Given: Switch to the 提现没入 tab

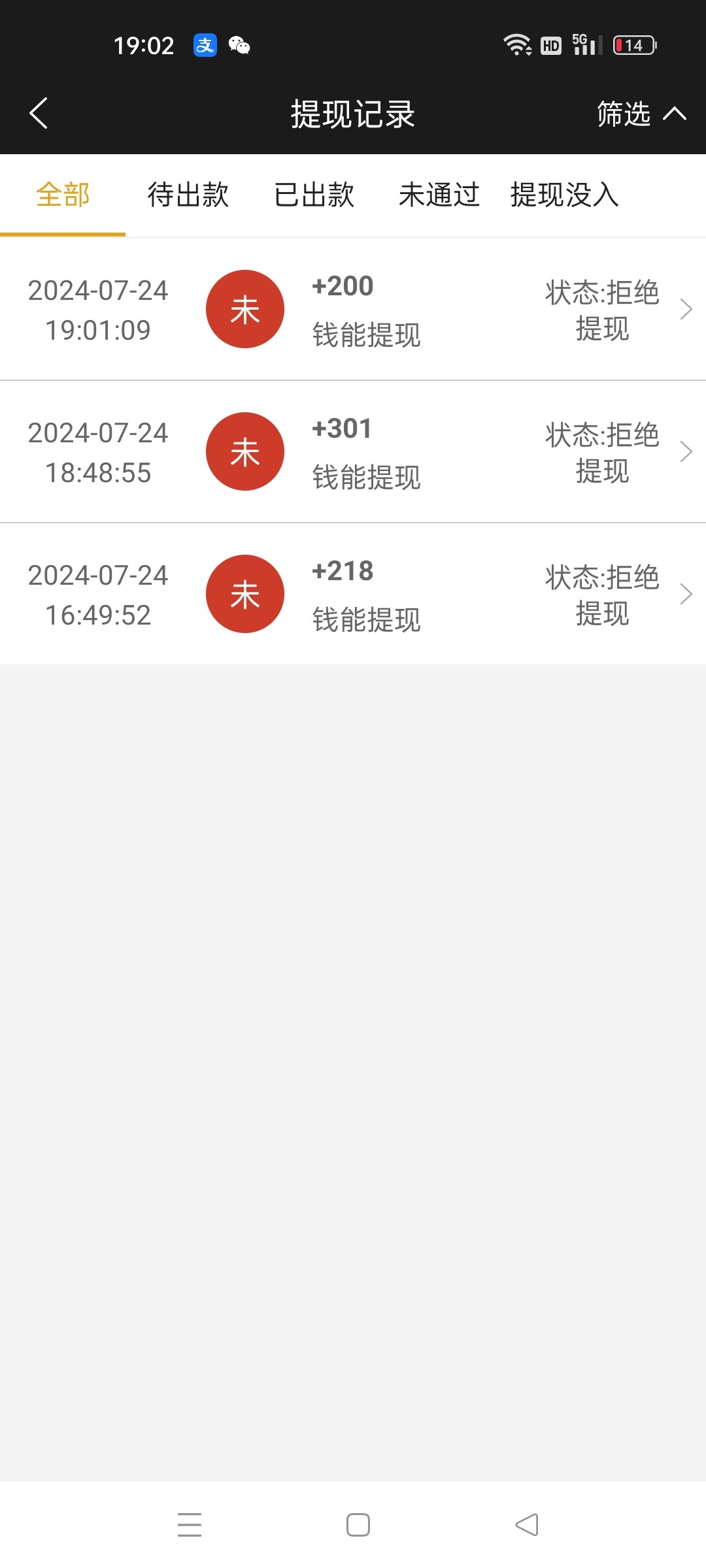Looking at the screenshot, I should (565, 195).
